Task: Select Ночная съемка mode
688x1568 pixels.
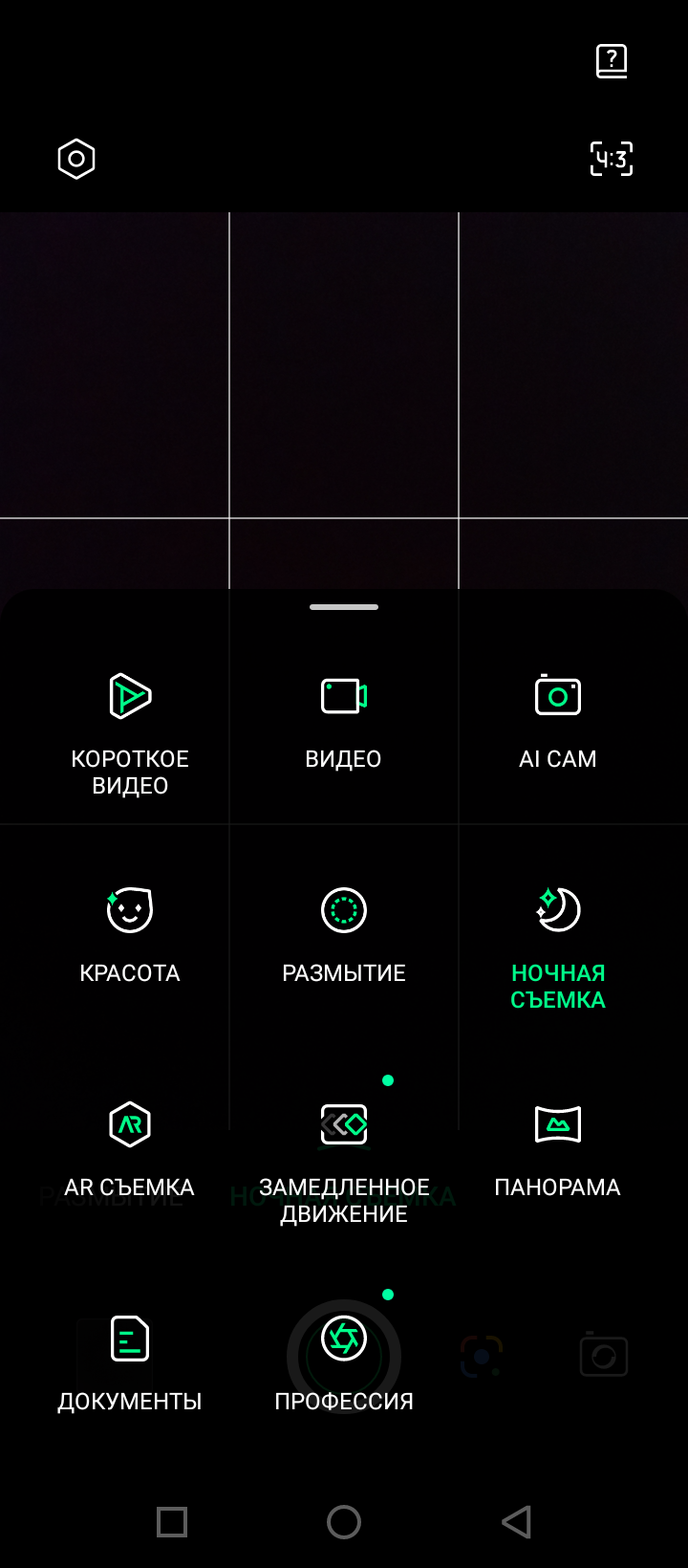Action: click(x=557, y=947)
